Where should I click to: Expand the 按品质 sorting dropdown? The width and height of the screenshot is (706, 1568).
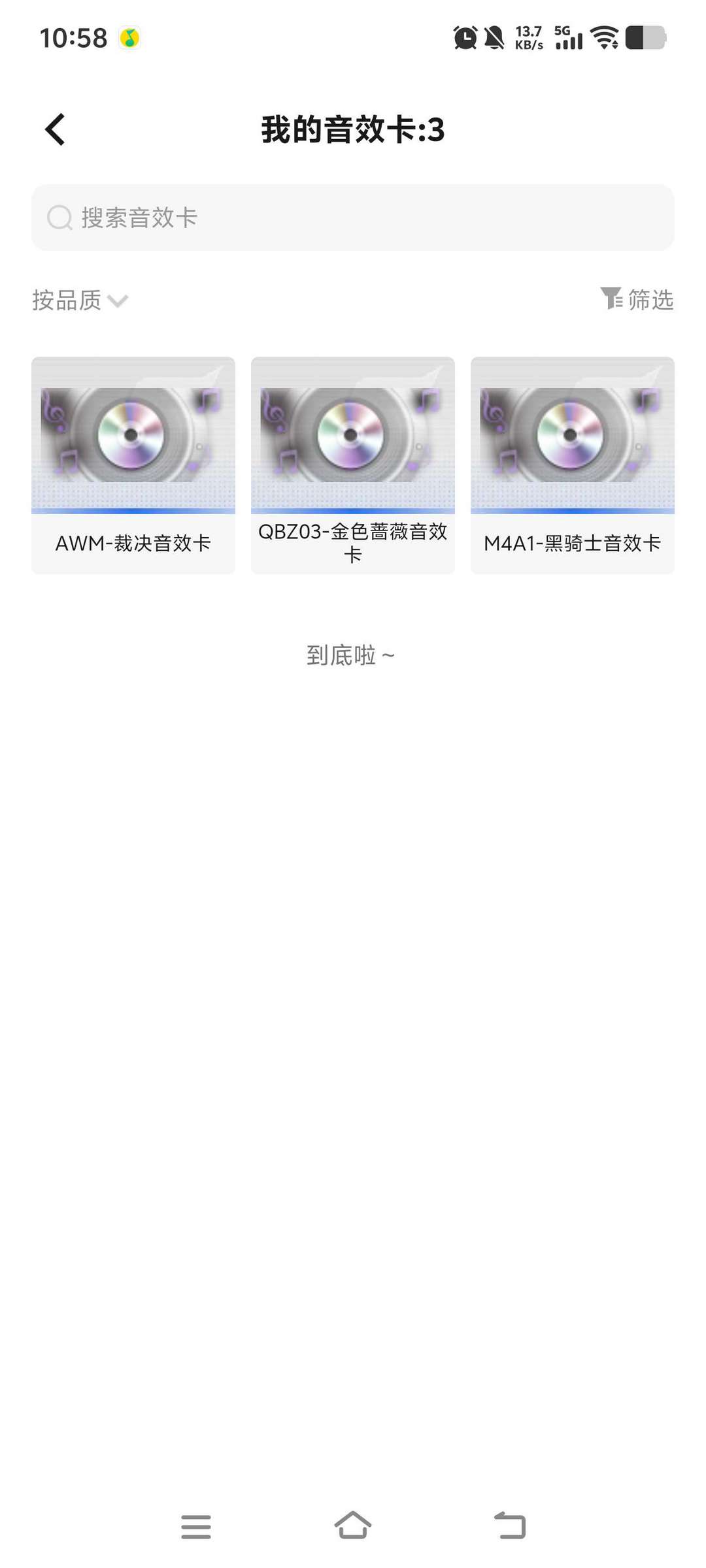tap(65, 301)
